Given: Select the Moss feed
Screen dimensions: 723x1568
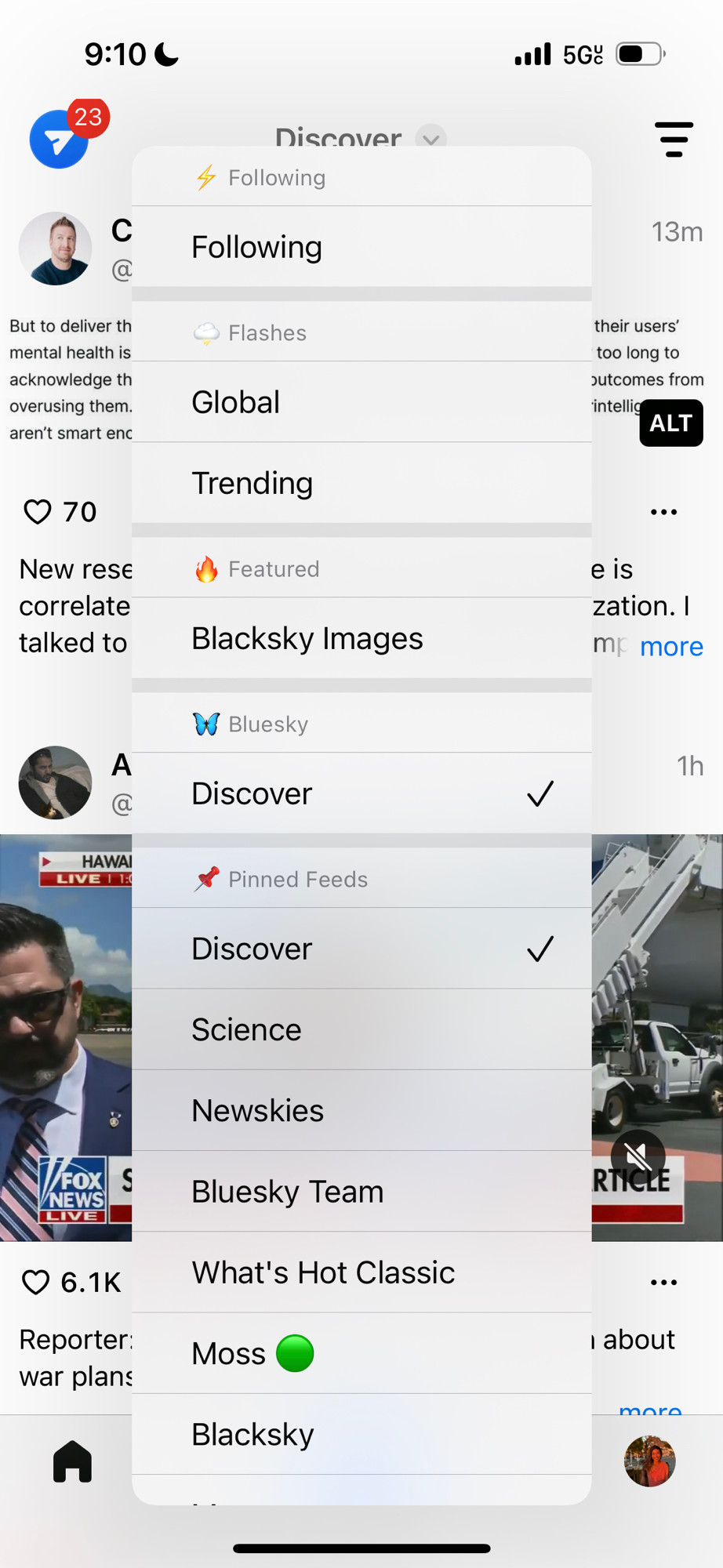Looking at the screenshot, I should coord(361,1354).
